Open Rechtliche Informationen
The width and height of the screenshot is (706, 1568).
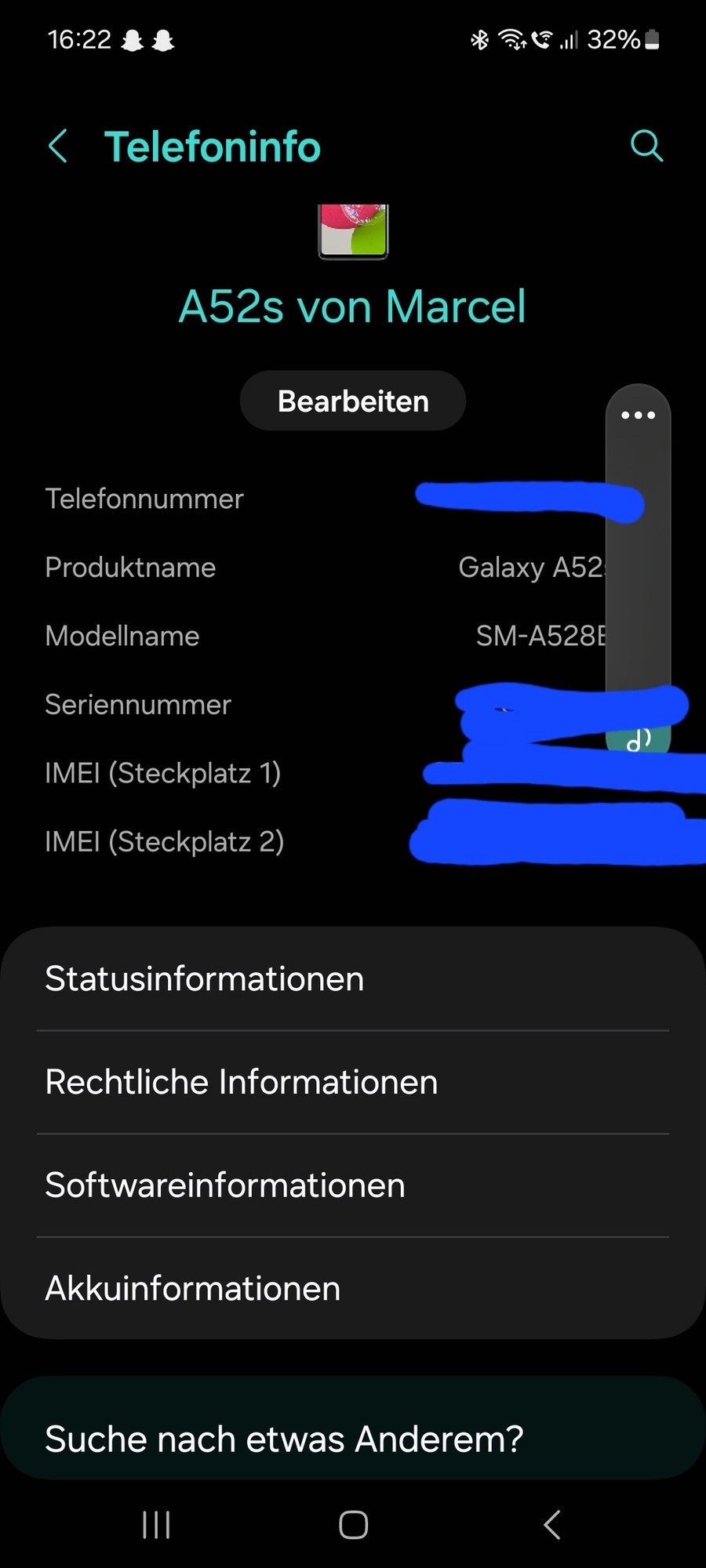353,1083
